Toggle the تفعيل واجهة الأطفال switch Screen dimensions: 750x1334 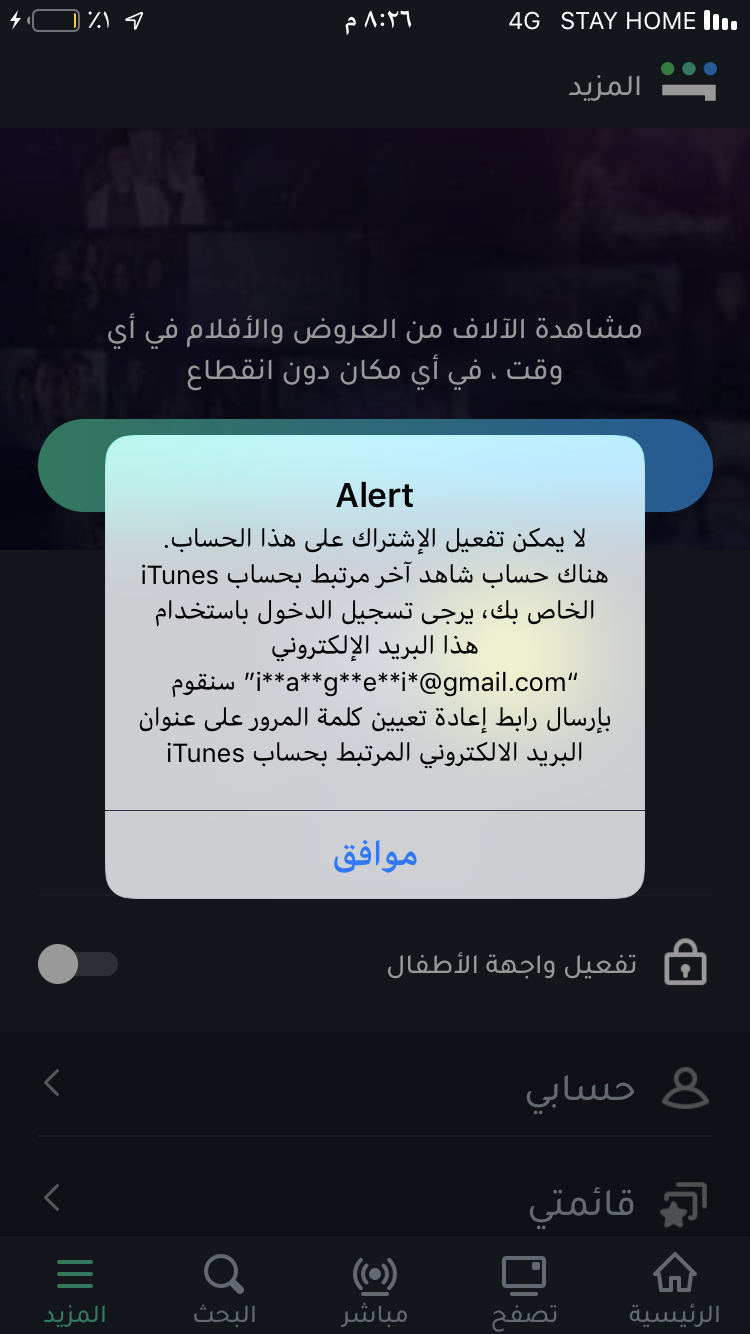pyautogui.click(x=78, y=964)
